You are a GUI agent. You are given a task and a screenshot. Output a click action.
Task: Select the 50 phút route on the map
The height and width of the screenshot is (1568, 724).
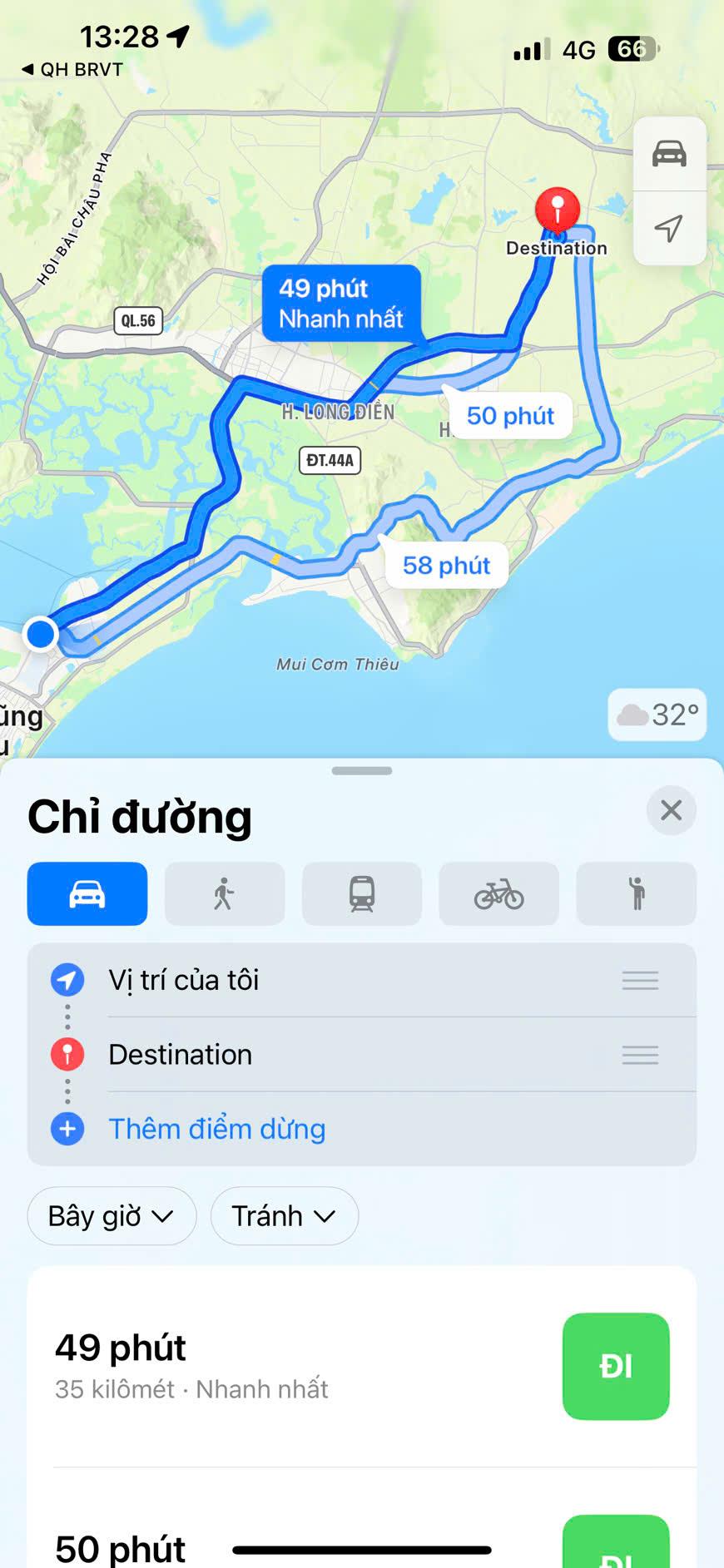[510, 416]
